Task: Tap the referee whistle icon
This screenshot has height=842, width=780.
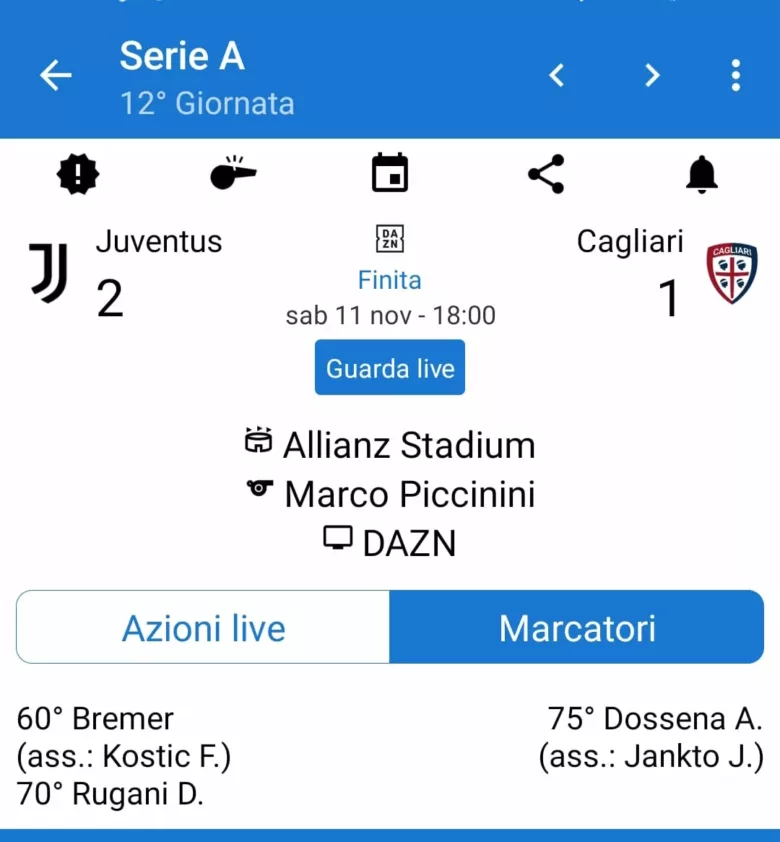Action: [233, 174]
